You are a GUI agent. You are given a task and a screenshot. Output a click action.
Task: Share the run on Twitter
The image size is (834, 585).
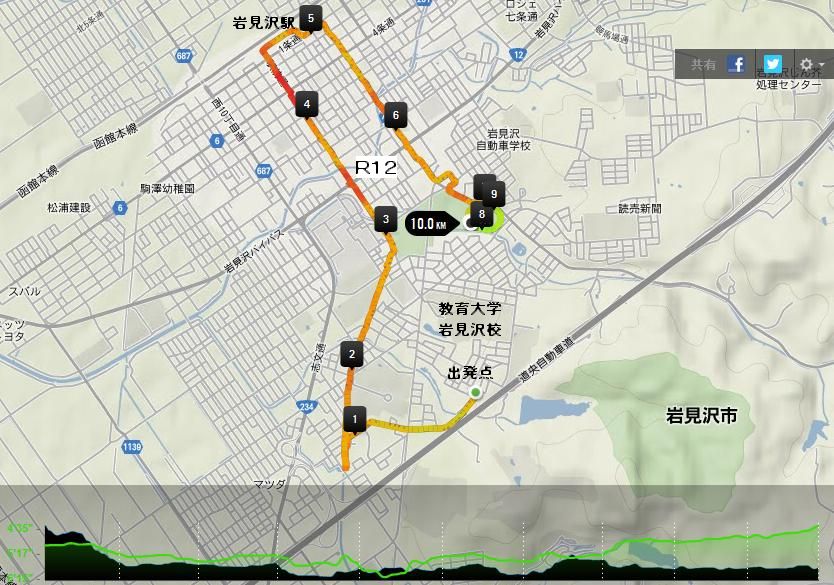pyautogui.click(x=772, y=64)
